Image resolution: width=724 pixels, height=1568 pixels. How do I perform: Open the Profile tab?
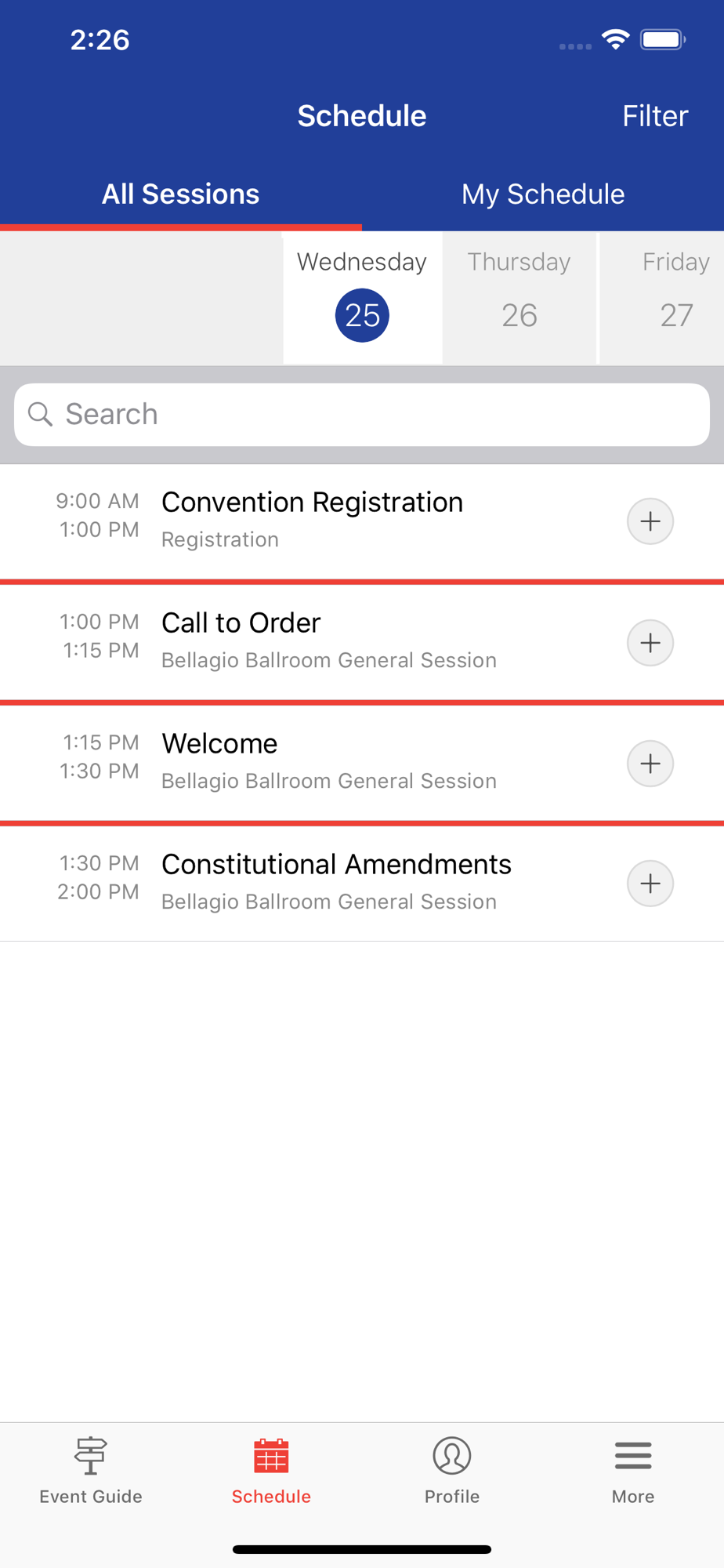point(452,1471)
